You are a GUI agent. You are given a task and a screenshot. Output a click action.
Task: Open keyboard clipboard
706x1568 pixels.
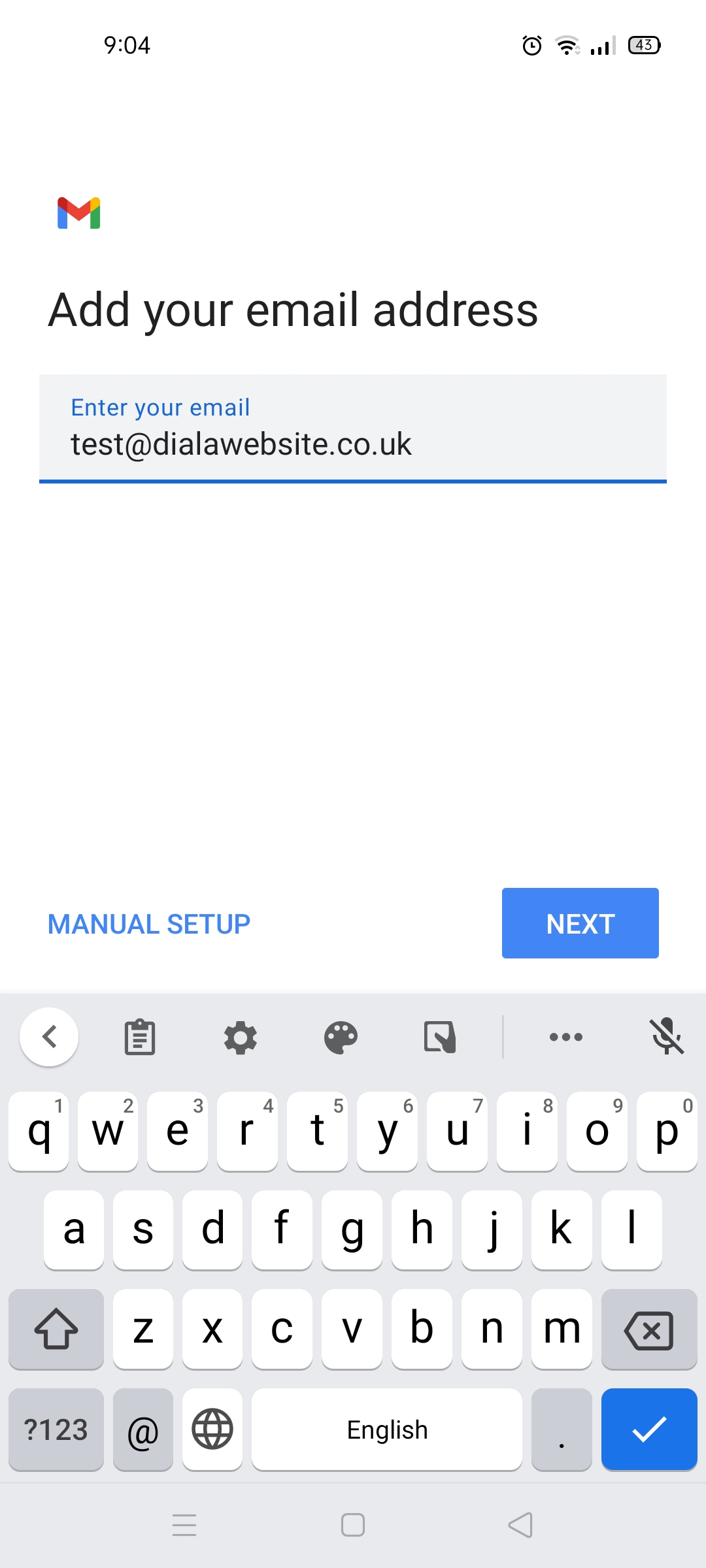click(x=140, y=1037)
